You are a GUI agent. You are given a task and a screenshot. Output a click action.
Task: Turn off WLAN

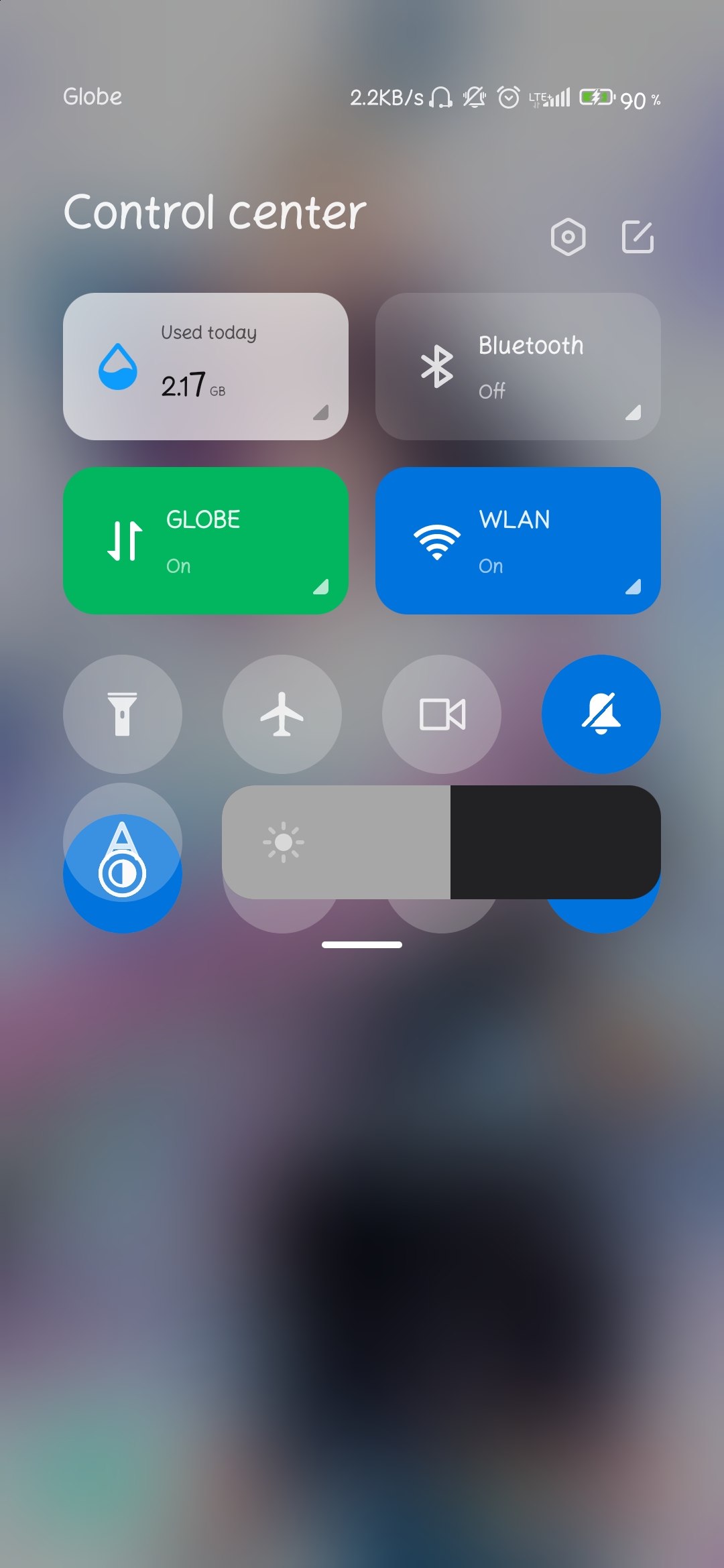(x=518, y=541)
